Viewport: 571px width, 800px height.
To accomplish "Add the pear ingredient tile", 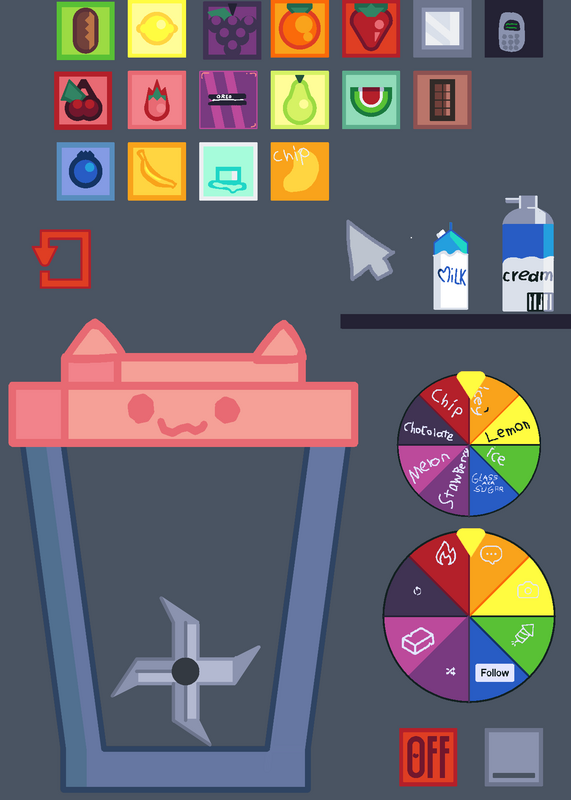I will (x=300, y=100).
